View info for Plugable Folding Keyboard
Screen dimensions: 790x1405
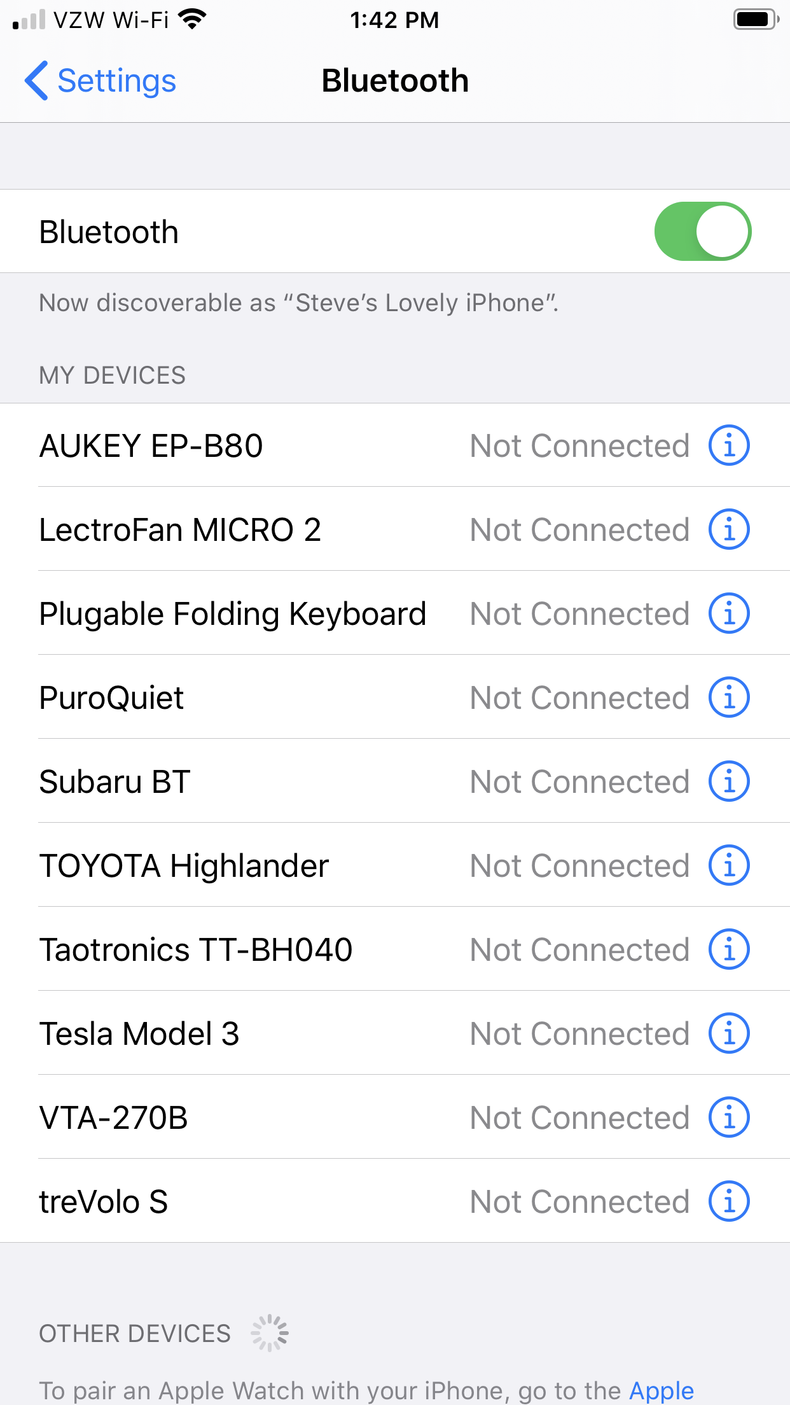tap(729, 614)
